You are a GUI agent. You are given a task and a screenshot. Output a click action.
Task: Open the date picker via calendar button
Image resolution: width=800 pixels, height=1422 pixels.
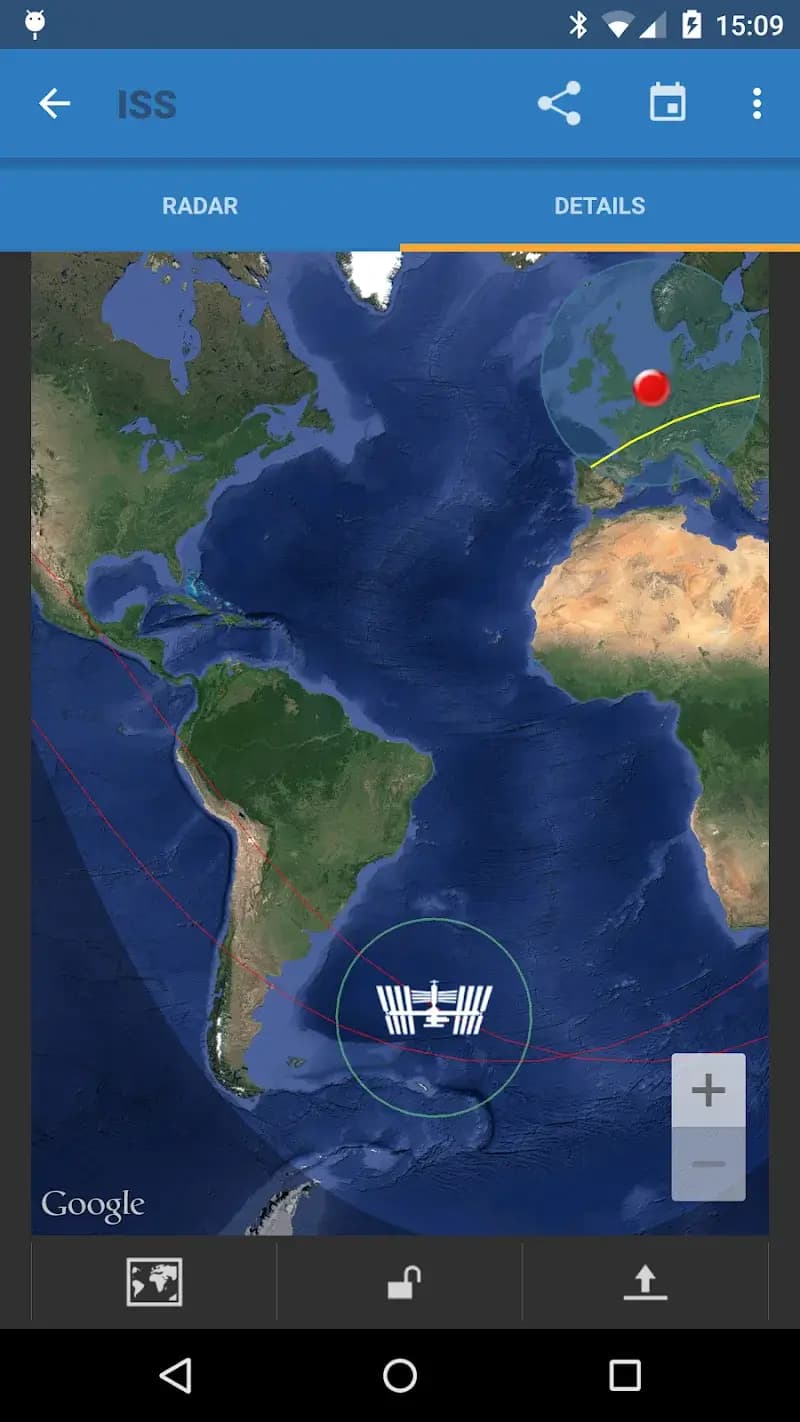[668, 104]
